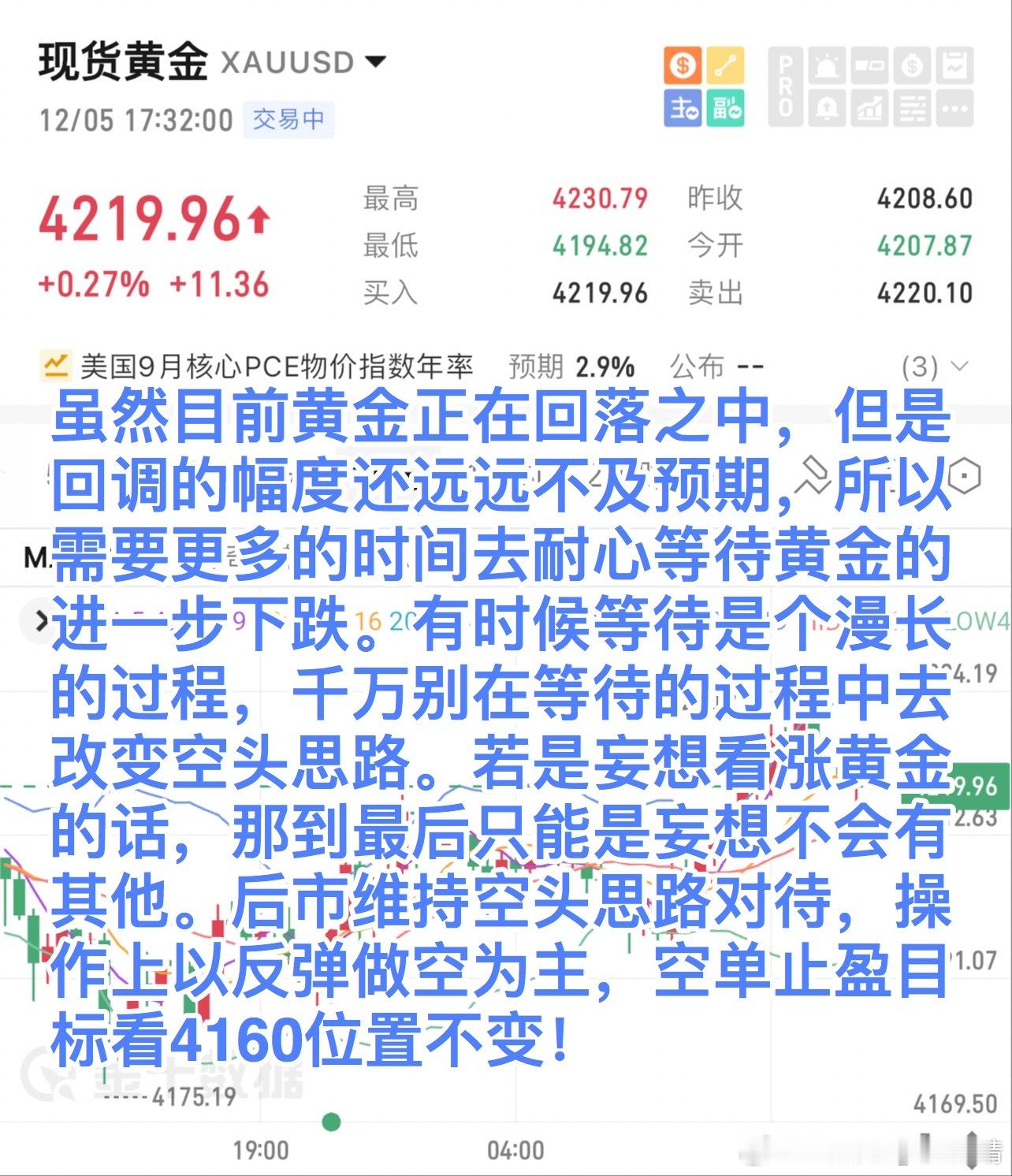Click the PRO badge icon

click(x=786, y=83)
